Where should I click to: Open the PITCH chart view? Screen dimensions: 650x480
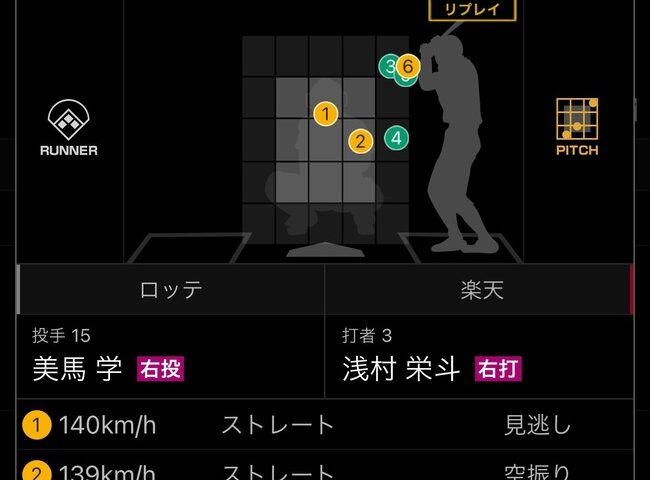577,126
